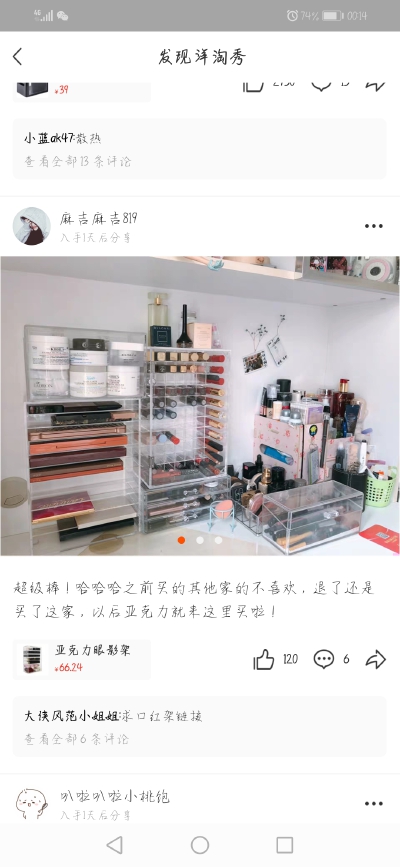Viewport: 400px width, 867px height.
Task: View all 6 comments
Action: coord(76,739)
